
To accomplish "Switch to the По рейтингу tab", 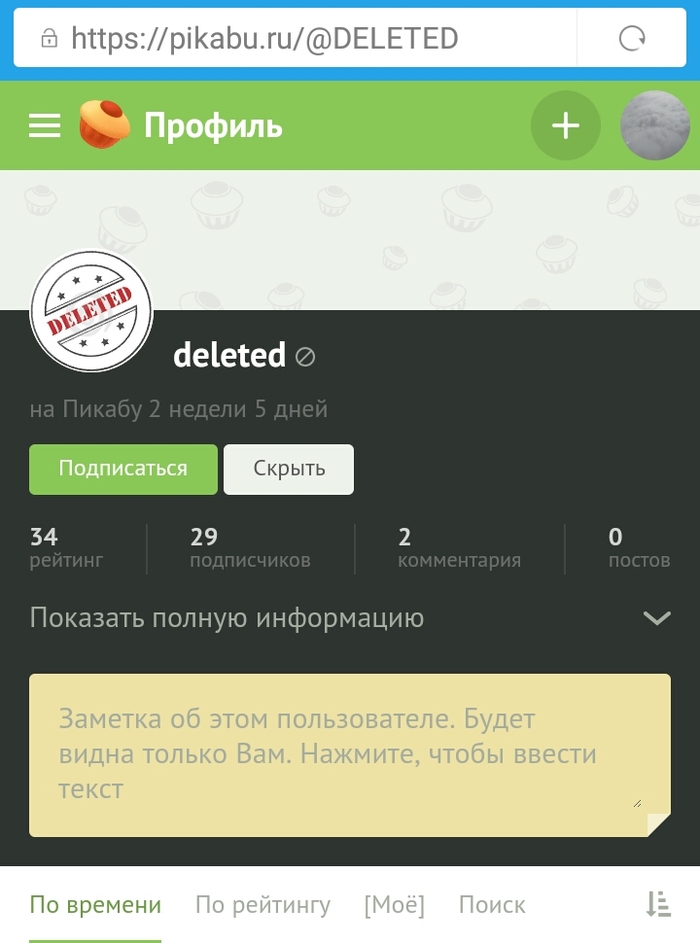I will click(262, 905).
